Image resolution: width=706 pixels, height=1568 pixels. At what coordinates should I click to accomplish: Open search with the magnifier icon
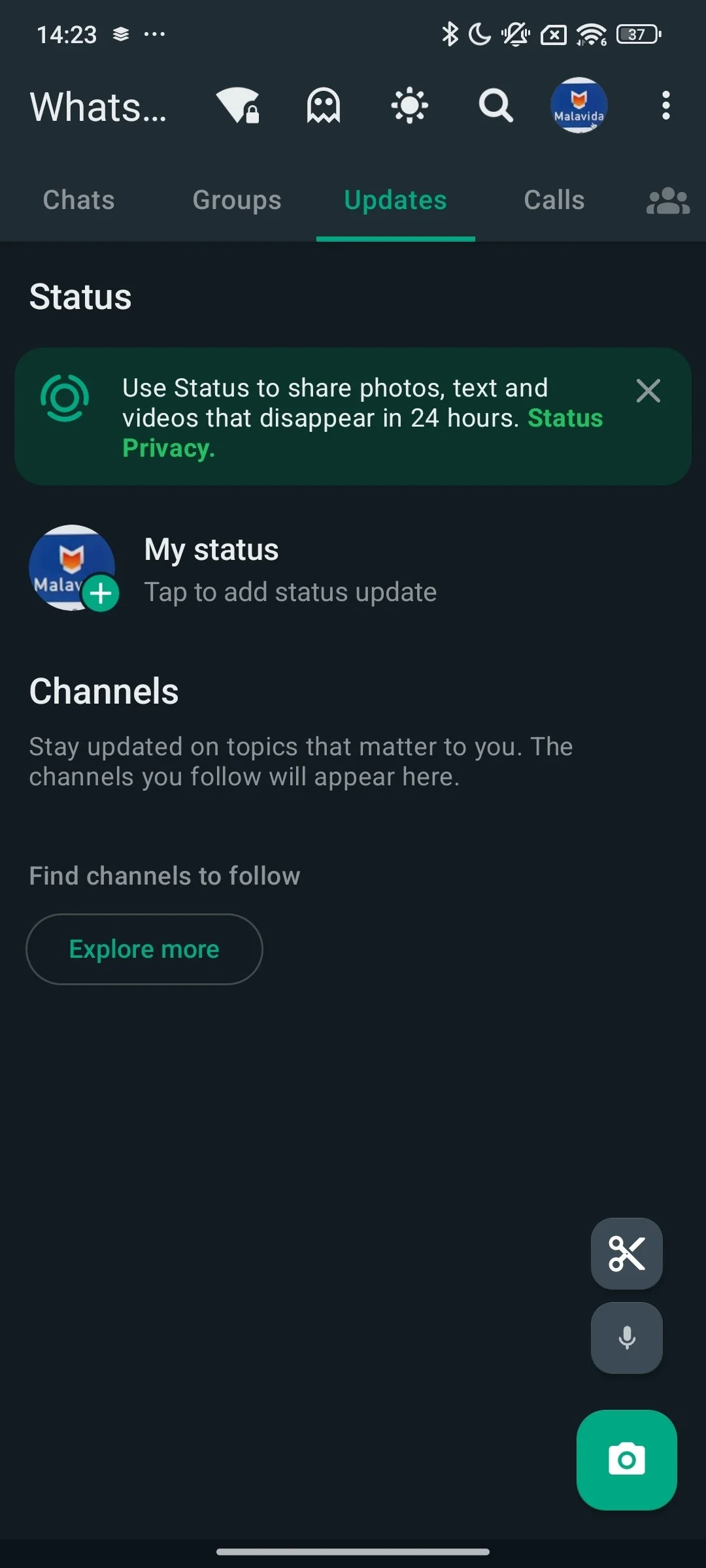496,105
